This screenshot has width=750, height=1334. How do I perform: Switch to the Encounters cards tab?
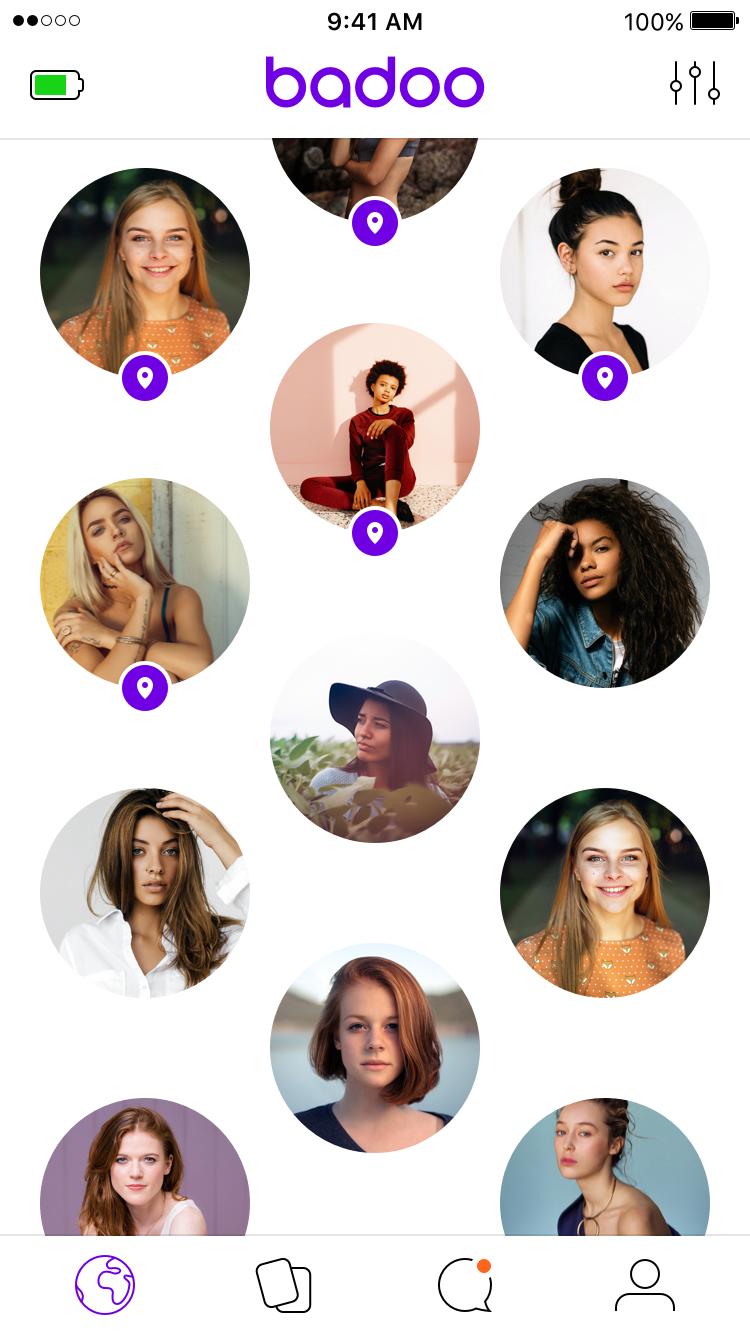tap(284, 1286)
